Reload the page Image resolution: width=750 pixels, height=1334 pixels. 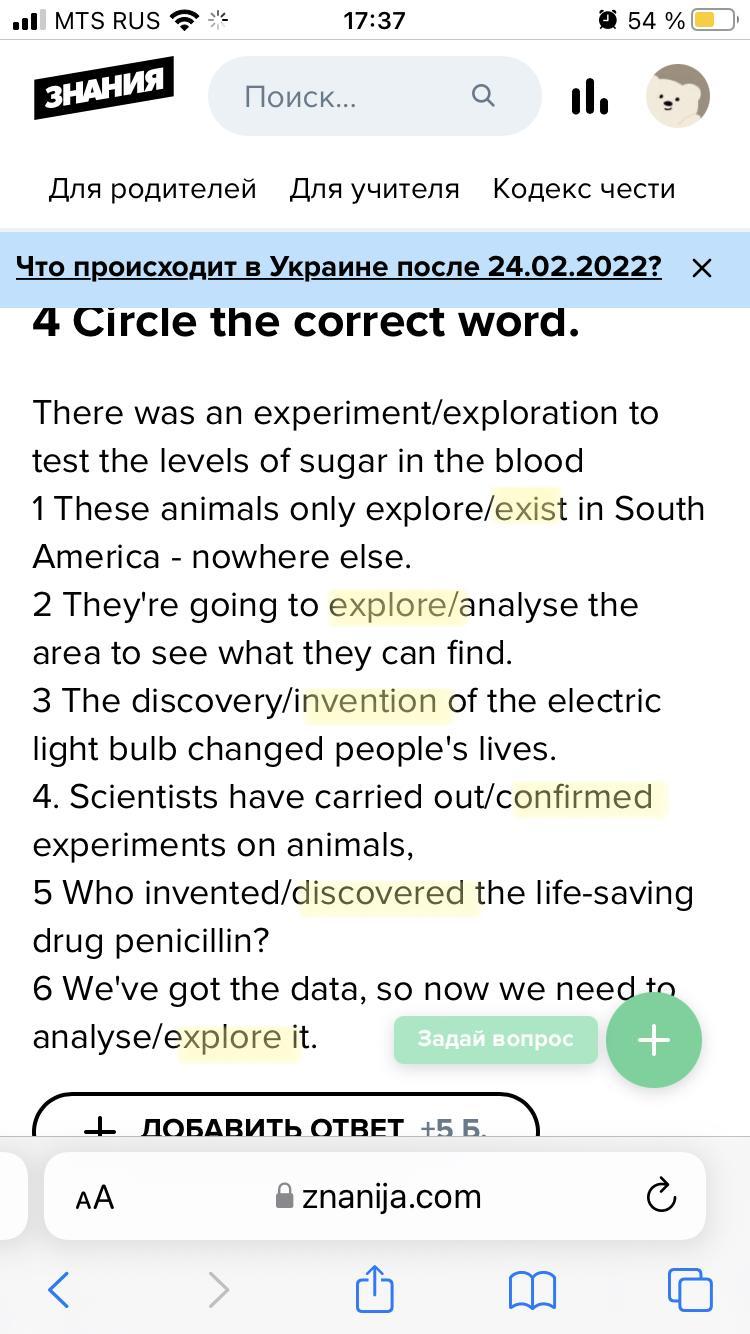(x=661, y=1196)
